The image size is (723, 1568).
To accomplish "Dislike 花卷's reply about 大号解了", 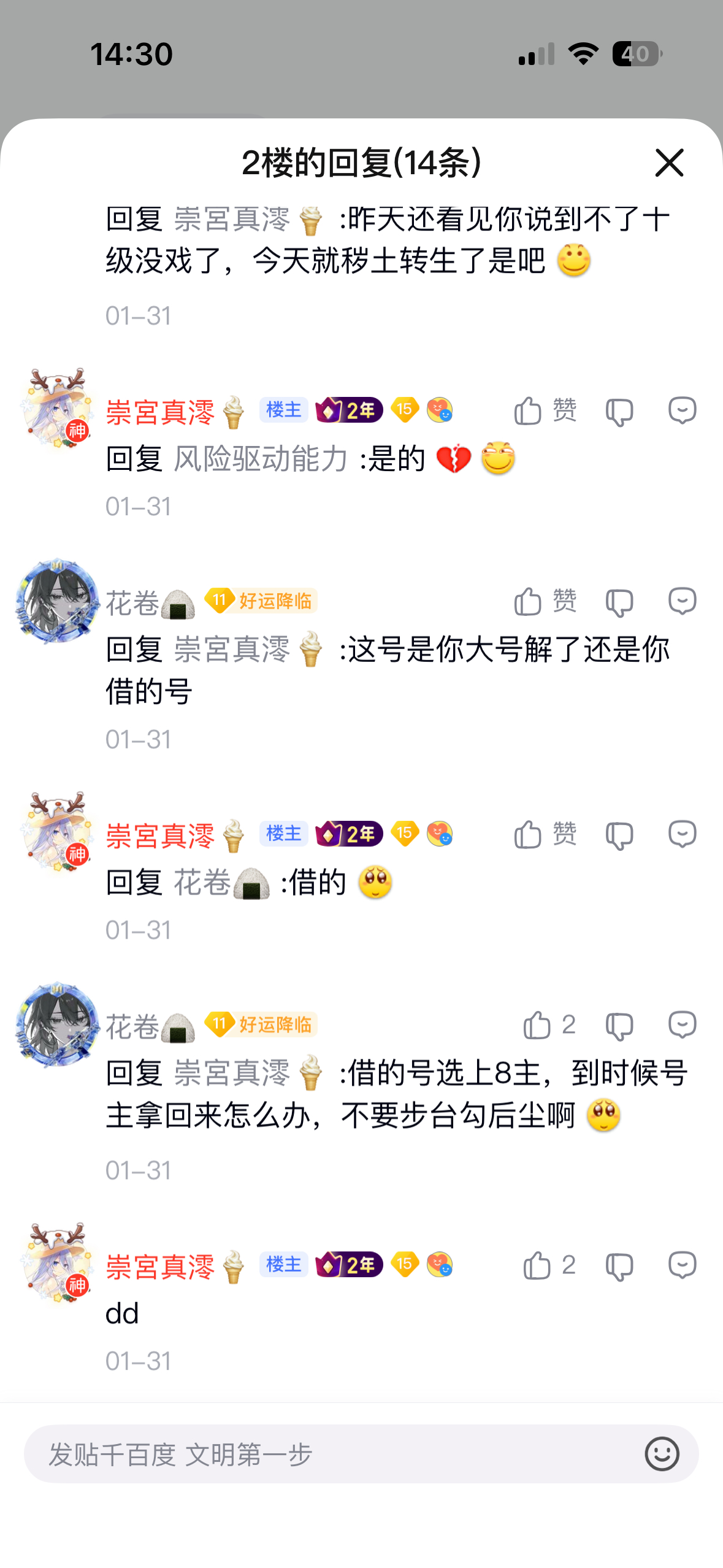I will (x=619, y=602).
